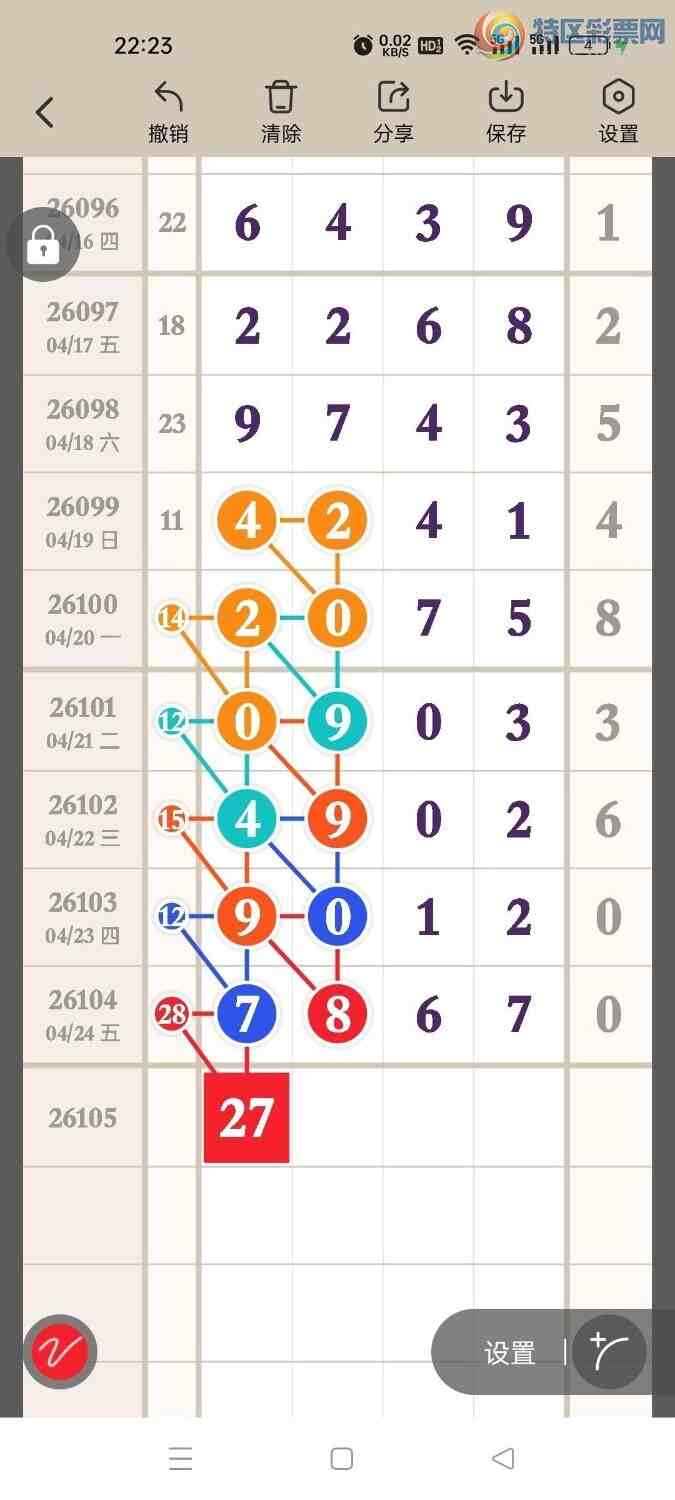Viewport: 675px width, 1500px height.
Task: Go back using the top-left arrow
Action: [45, 112]
